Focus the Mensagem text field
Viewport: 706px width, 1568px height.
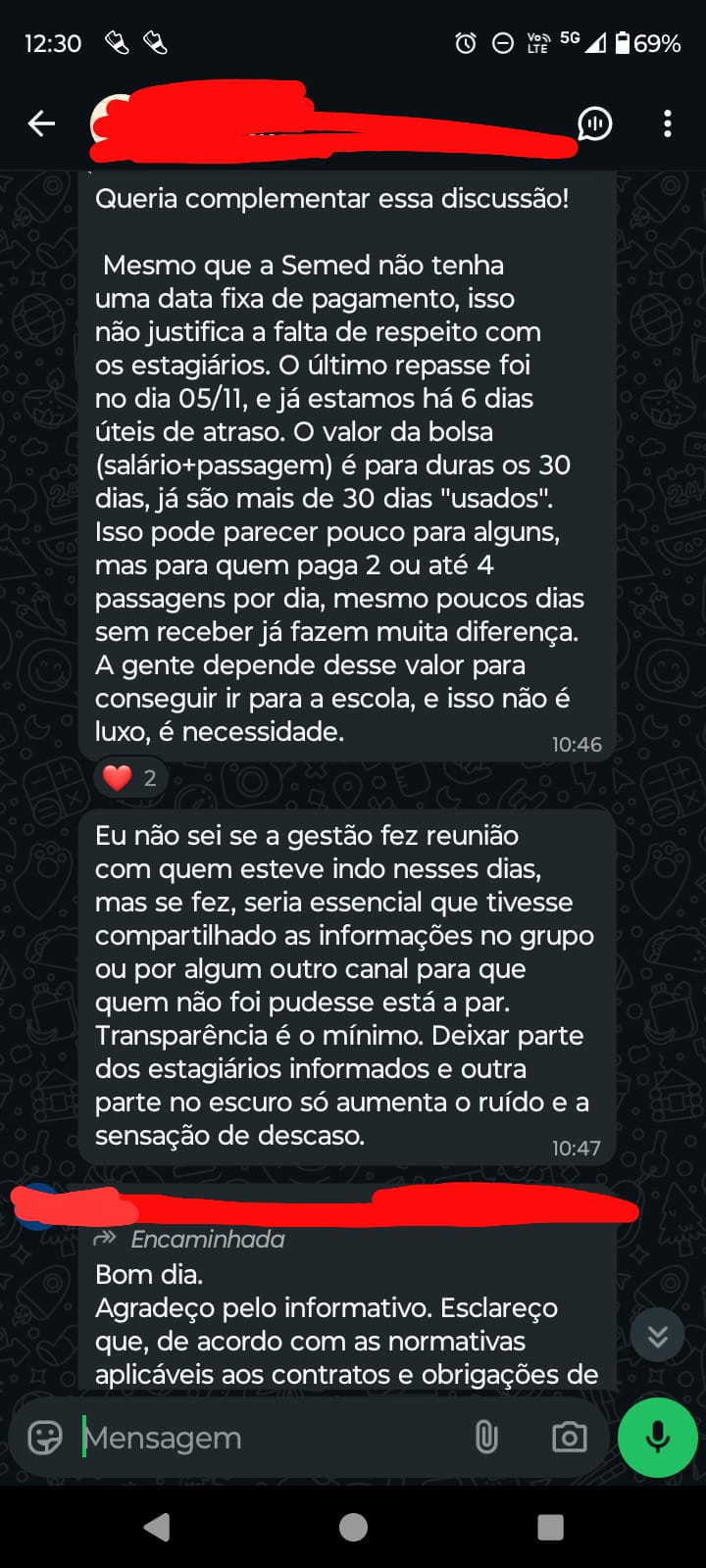pyautogui.click(x=265, y=1438)
